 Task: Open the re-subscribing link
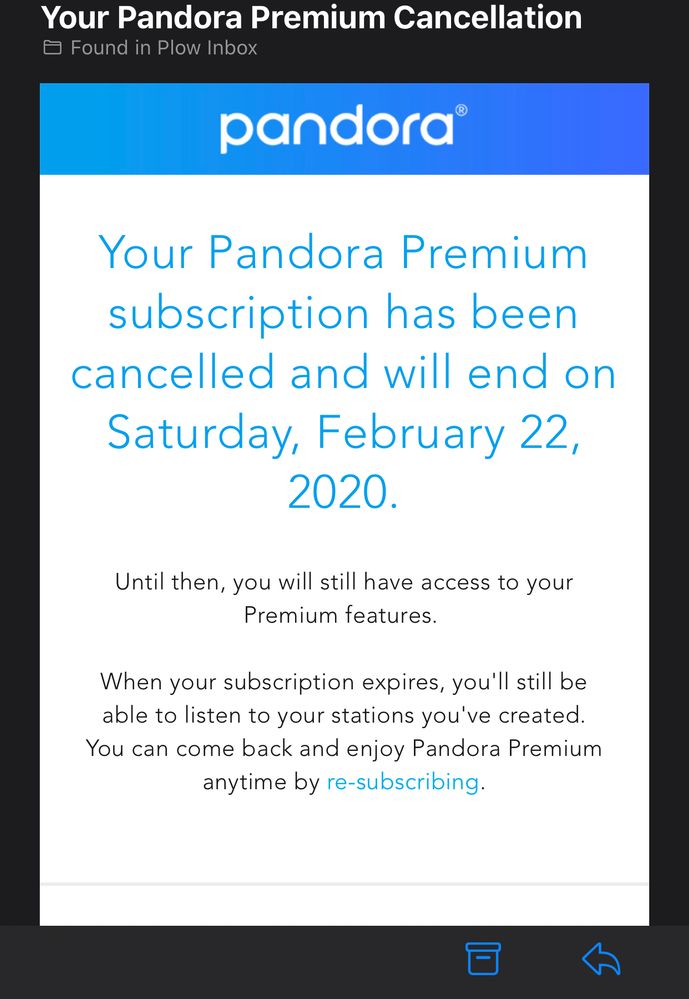coord(402,782)
